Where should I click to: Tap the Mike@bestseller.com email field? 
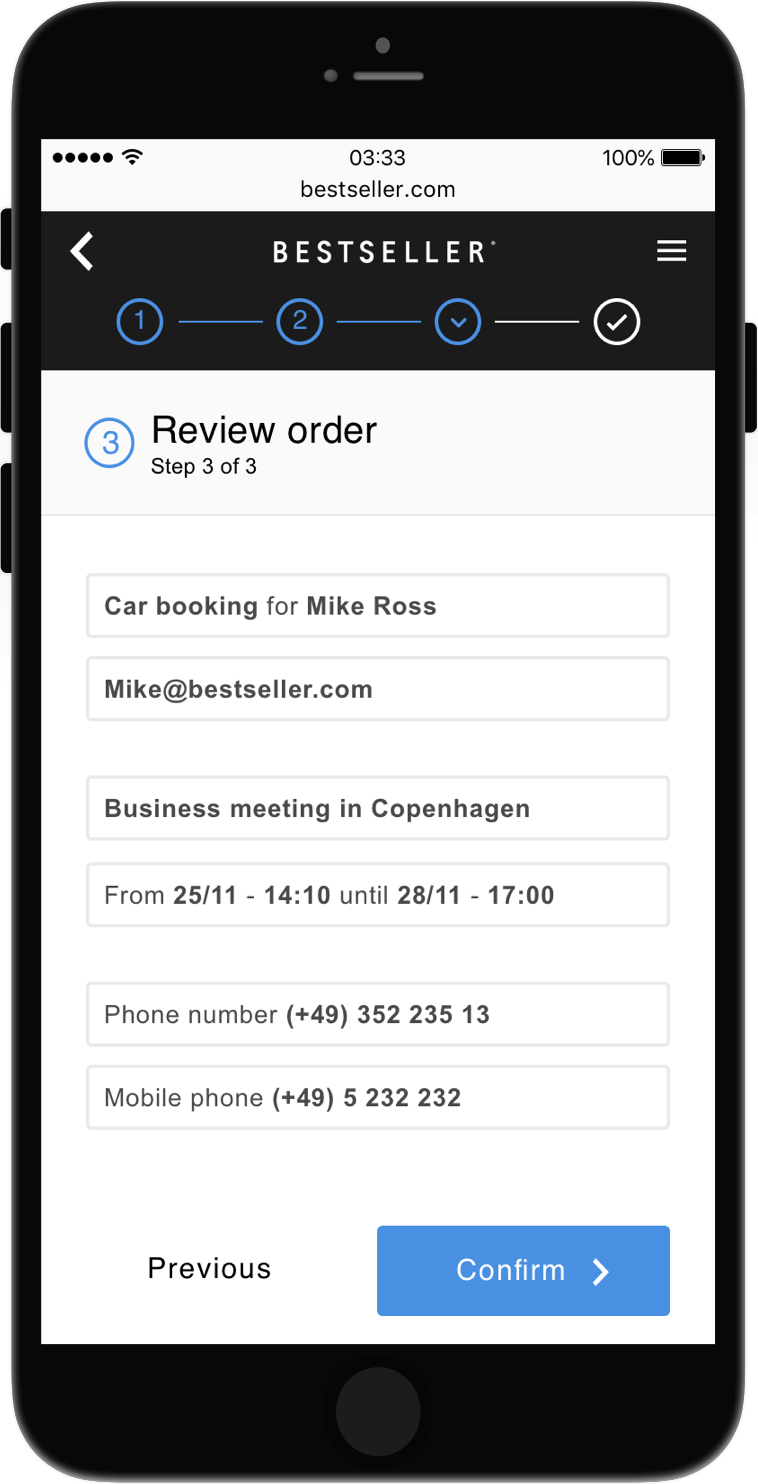378,689
